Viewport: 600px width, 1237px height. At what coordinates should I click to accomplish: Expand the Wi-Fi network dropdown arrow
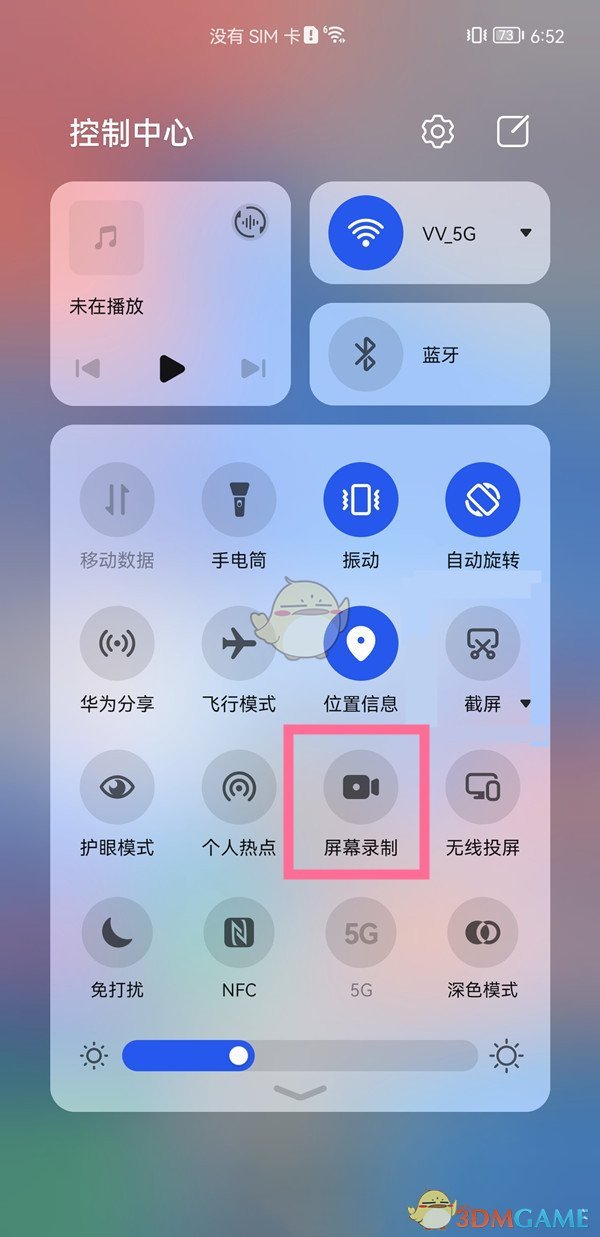tap(526, 233)
